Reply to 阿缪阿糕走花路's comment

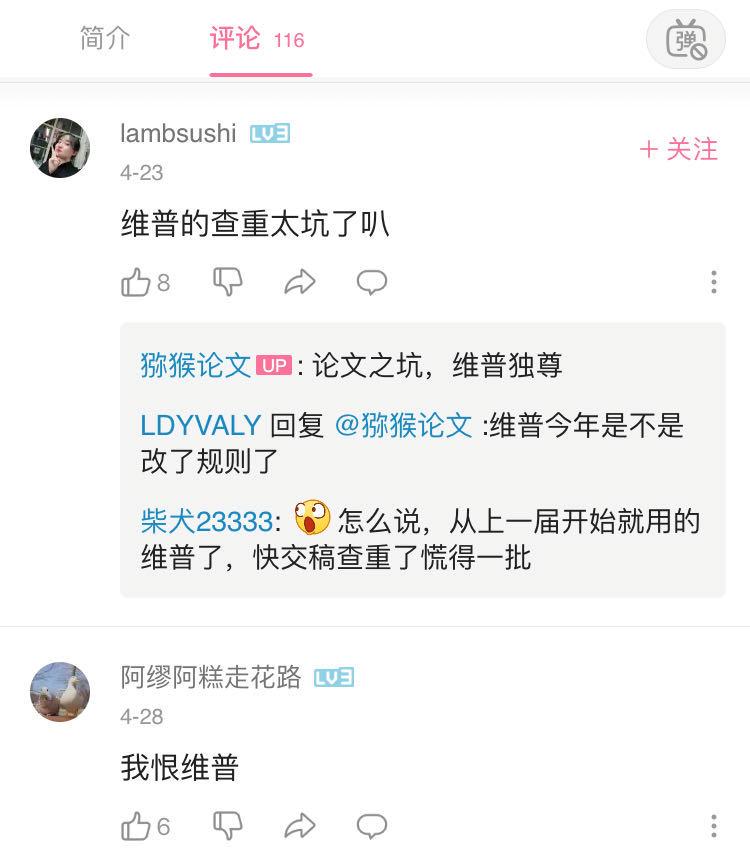tap(372, 828)
